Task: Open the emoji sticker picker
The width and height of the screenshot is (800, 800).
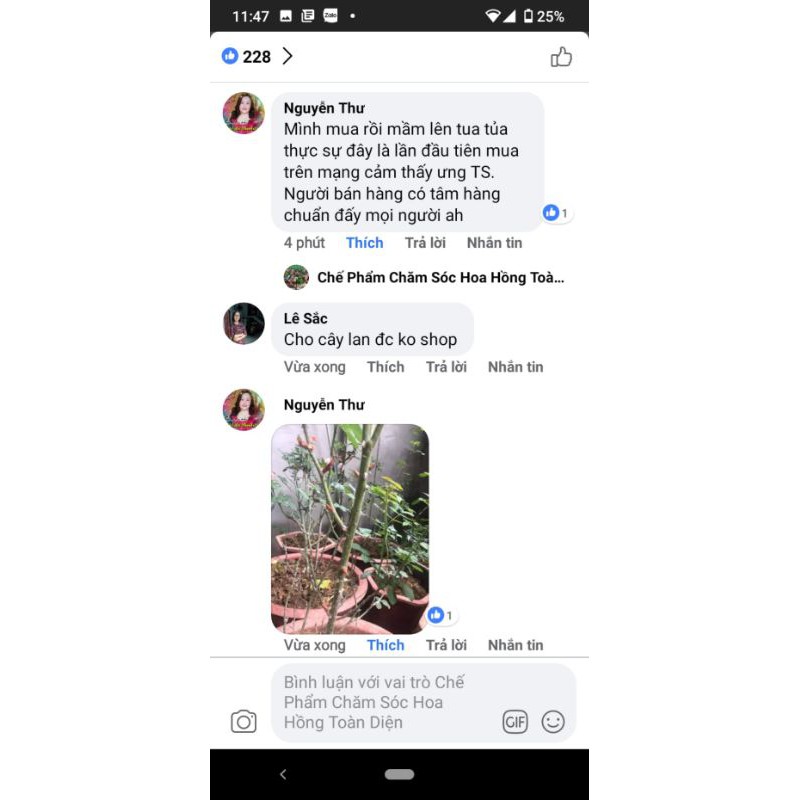Action: [x=553, y=721]
